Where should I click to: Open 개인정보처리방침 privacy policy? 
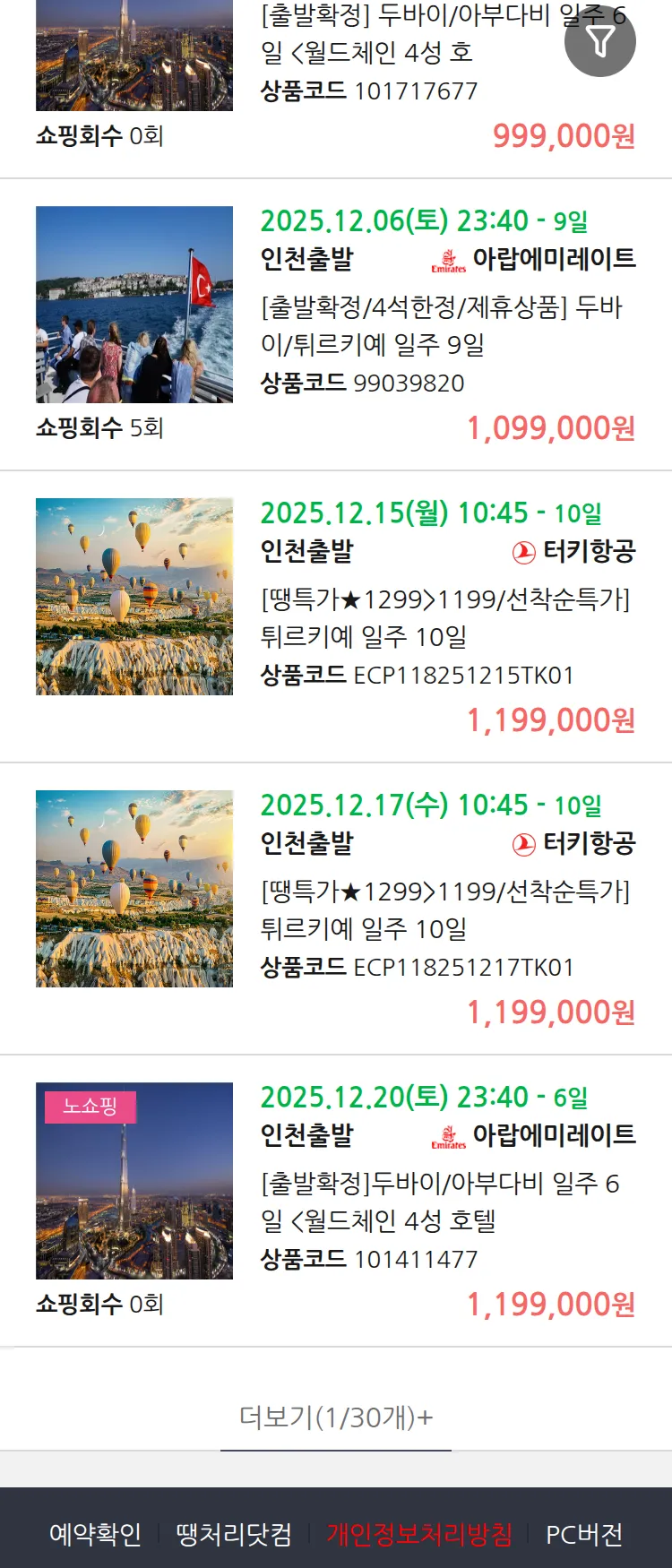(x=419, y=1534)
